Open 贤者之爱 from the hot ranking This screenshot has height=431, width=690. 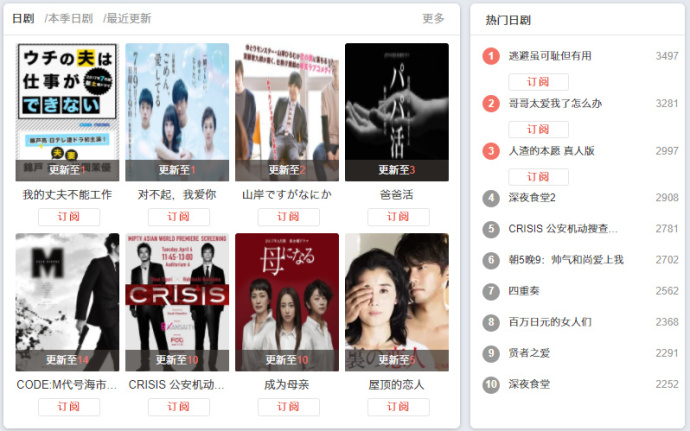[x=529, y=353]
